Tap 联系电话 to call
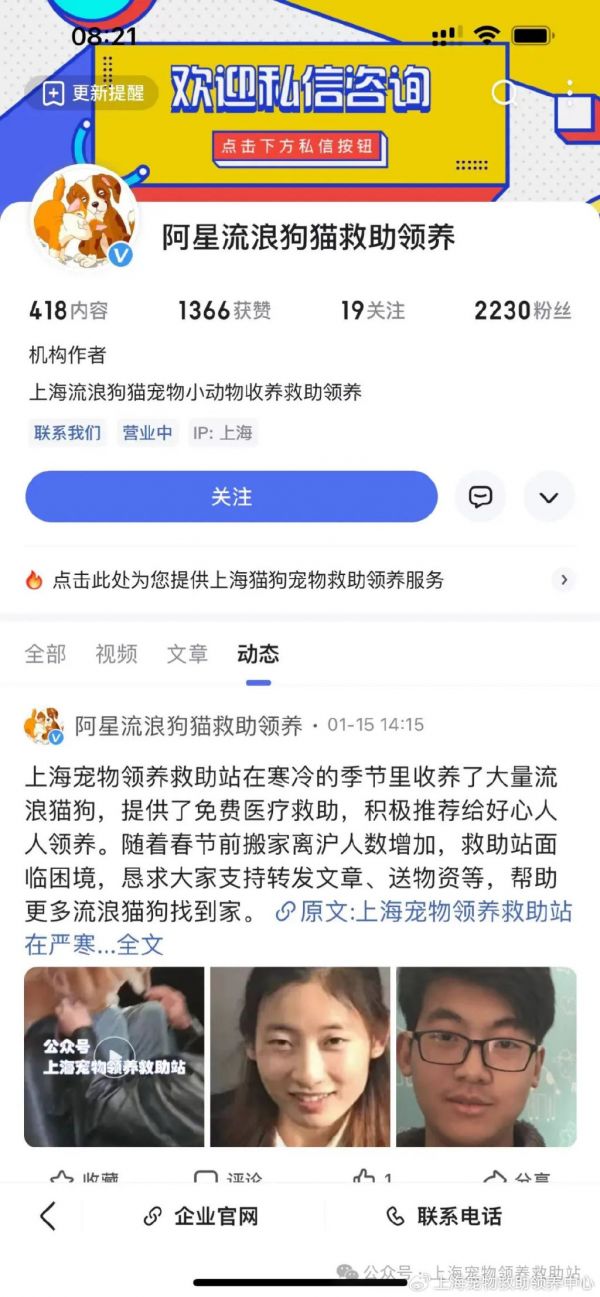This screenshot has width=600, height=1297. (444, 1216)
